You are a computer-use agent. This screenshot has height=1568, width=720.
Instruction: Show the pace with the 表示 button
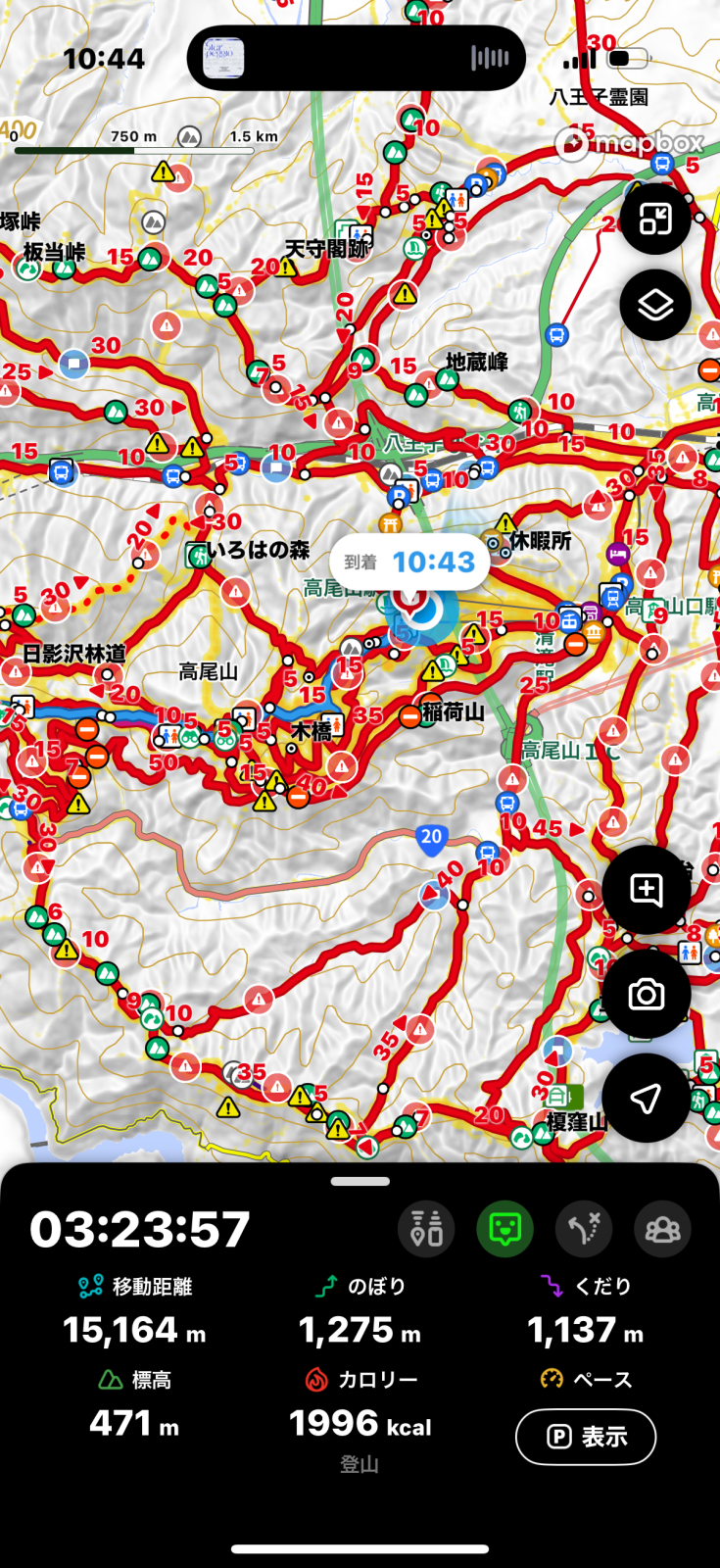click(x=586, y=1437)
